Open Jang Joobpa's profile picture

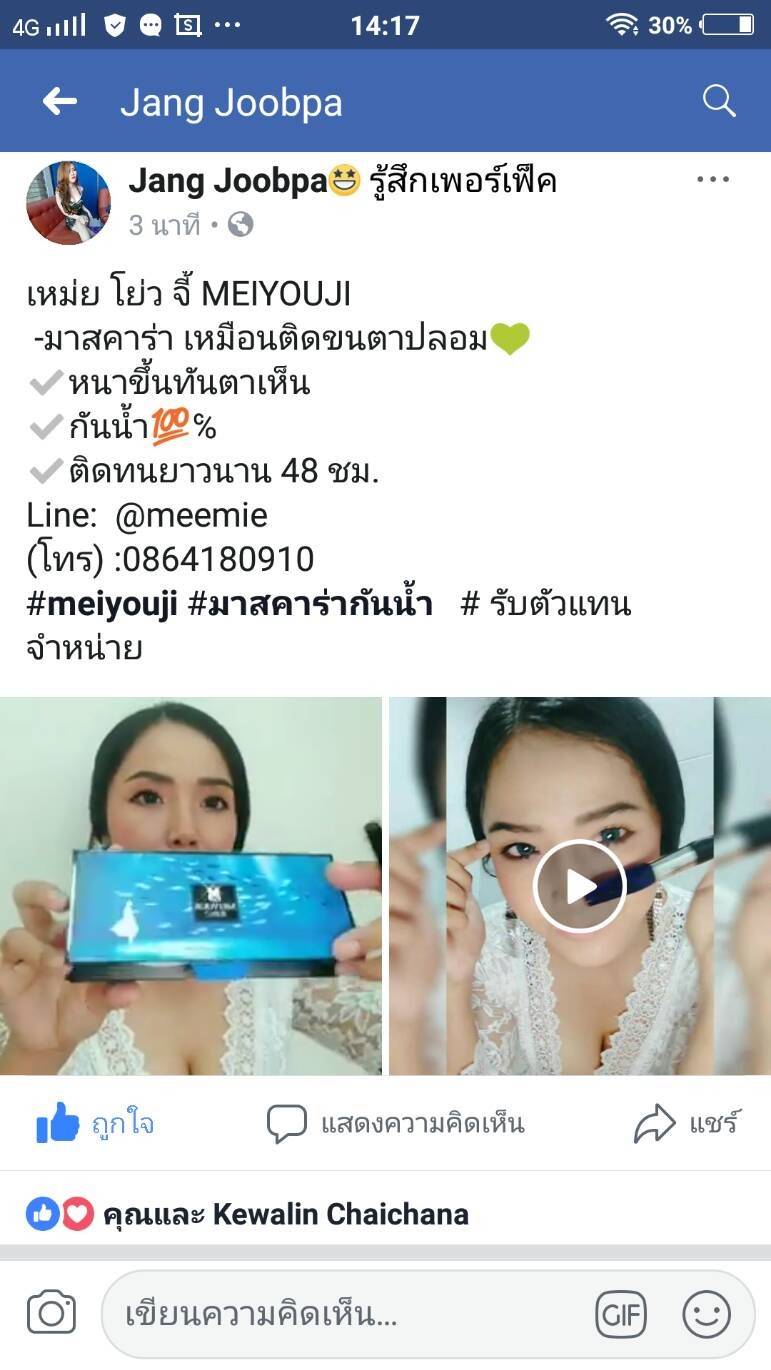68,203
